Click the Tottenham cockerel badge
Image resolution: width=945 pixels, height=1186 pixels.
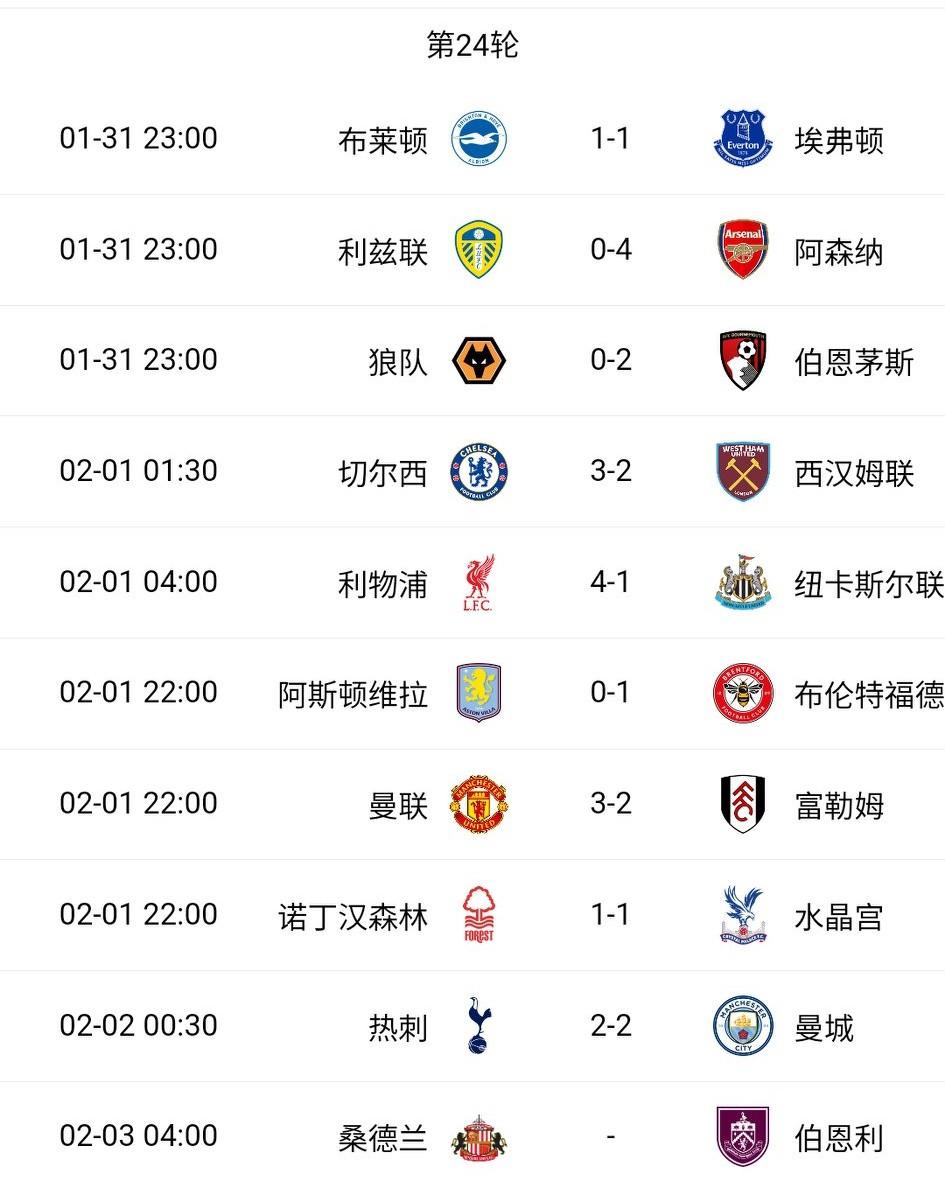tap(478, 1024)
